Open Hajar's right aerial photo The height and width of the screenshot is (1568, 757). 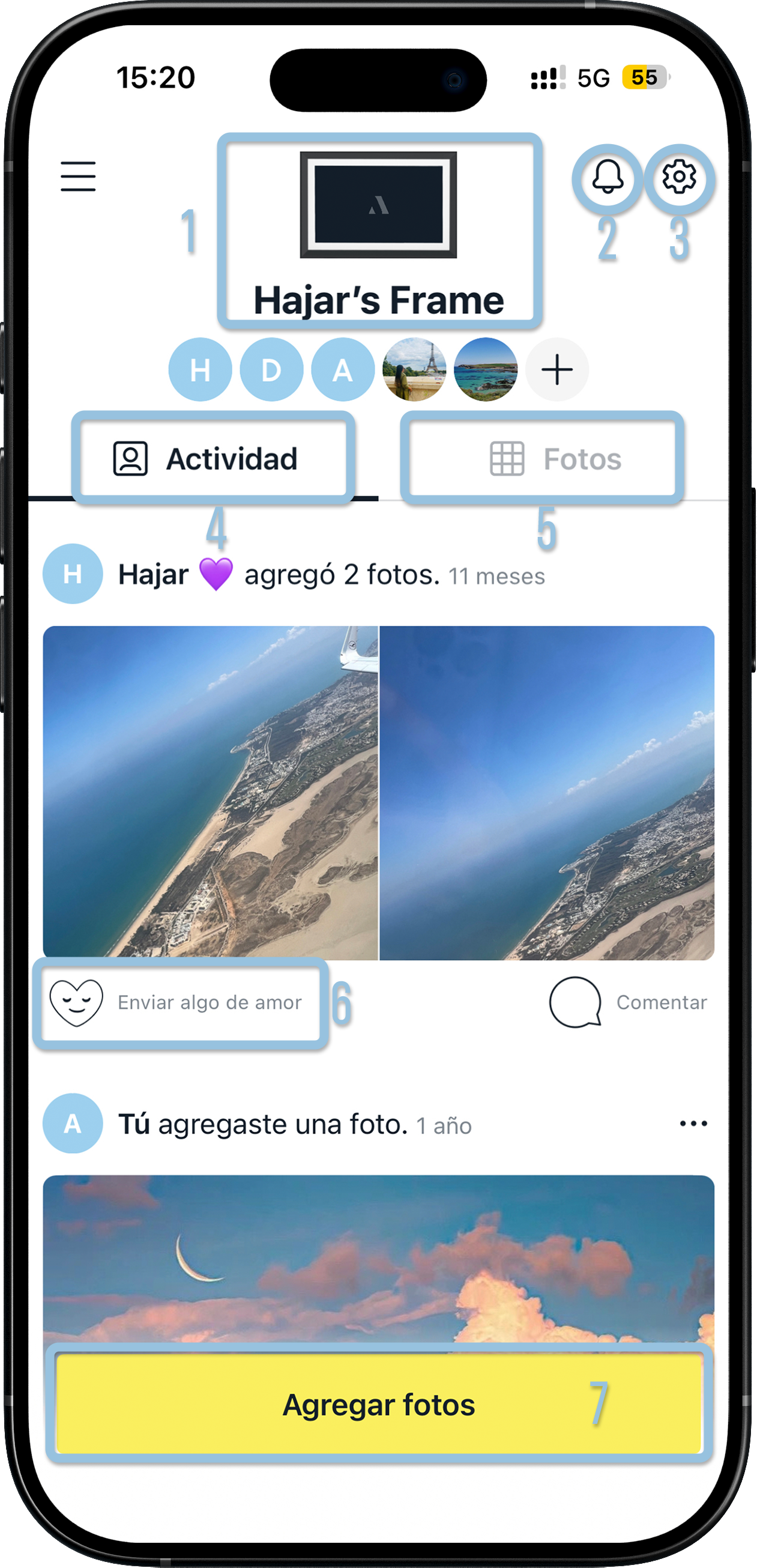click(x=546, y=793)
